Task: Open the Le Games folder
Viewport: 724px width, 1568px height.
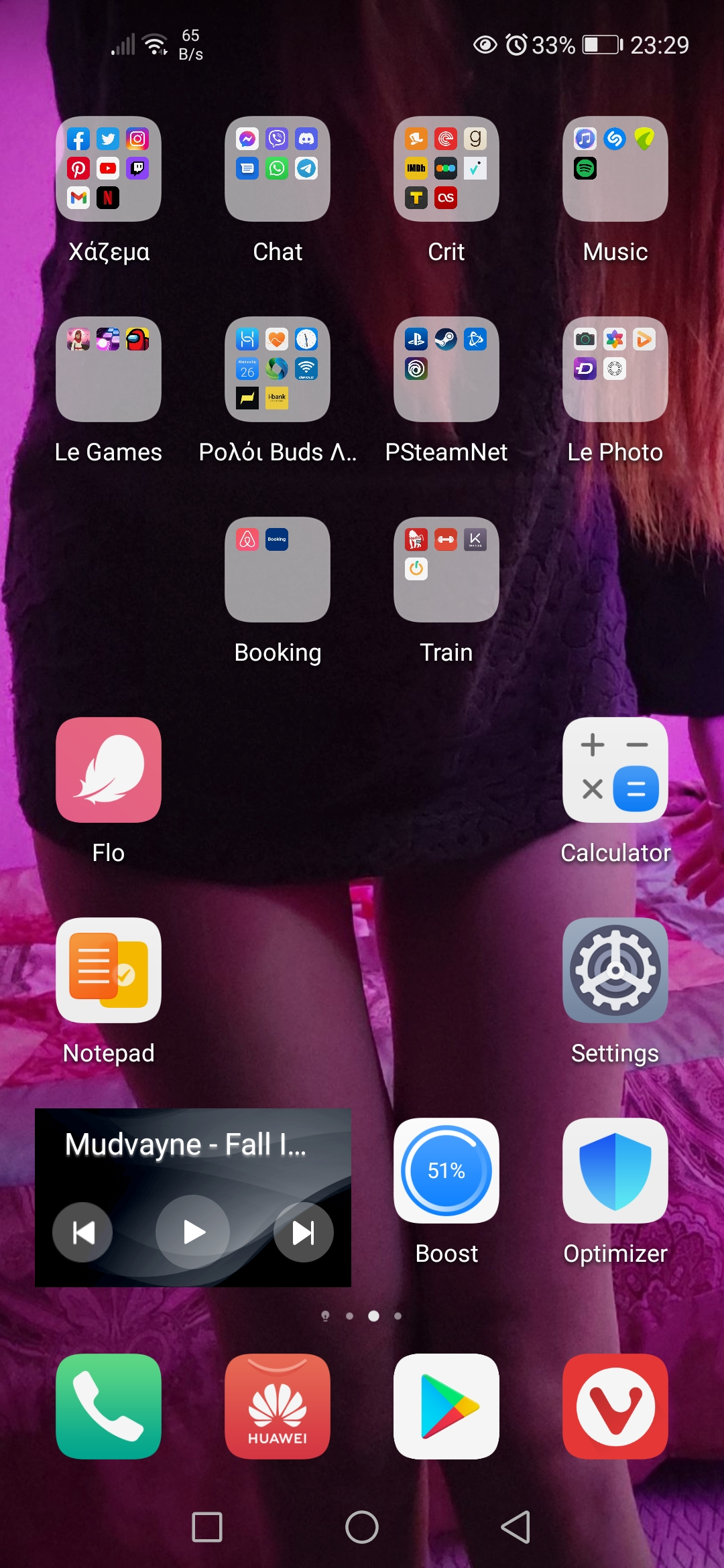Action: click(109, 369)
